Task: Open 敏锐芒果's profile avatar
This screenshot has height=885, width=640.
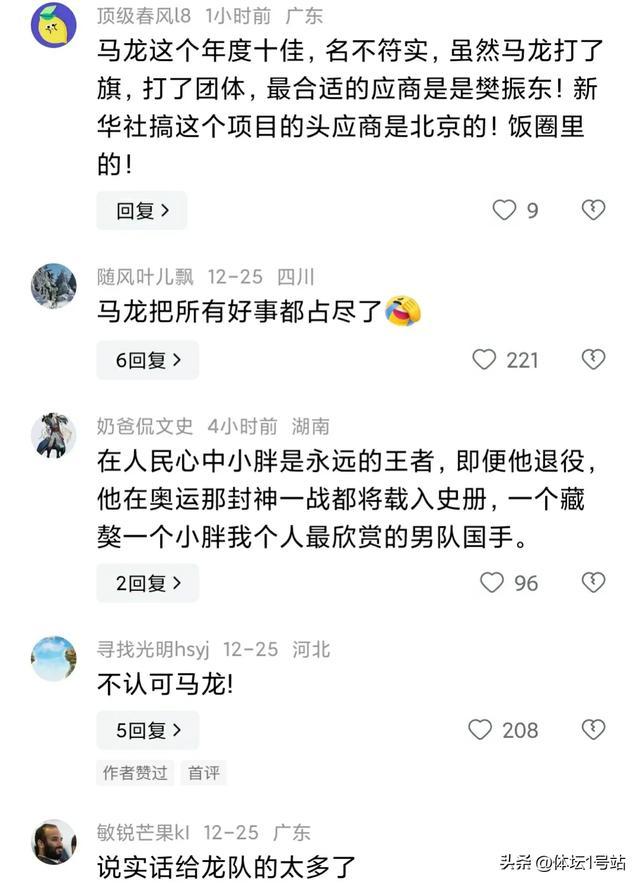Action: point(54,841)
